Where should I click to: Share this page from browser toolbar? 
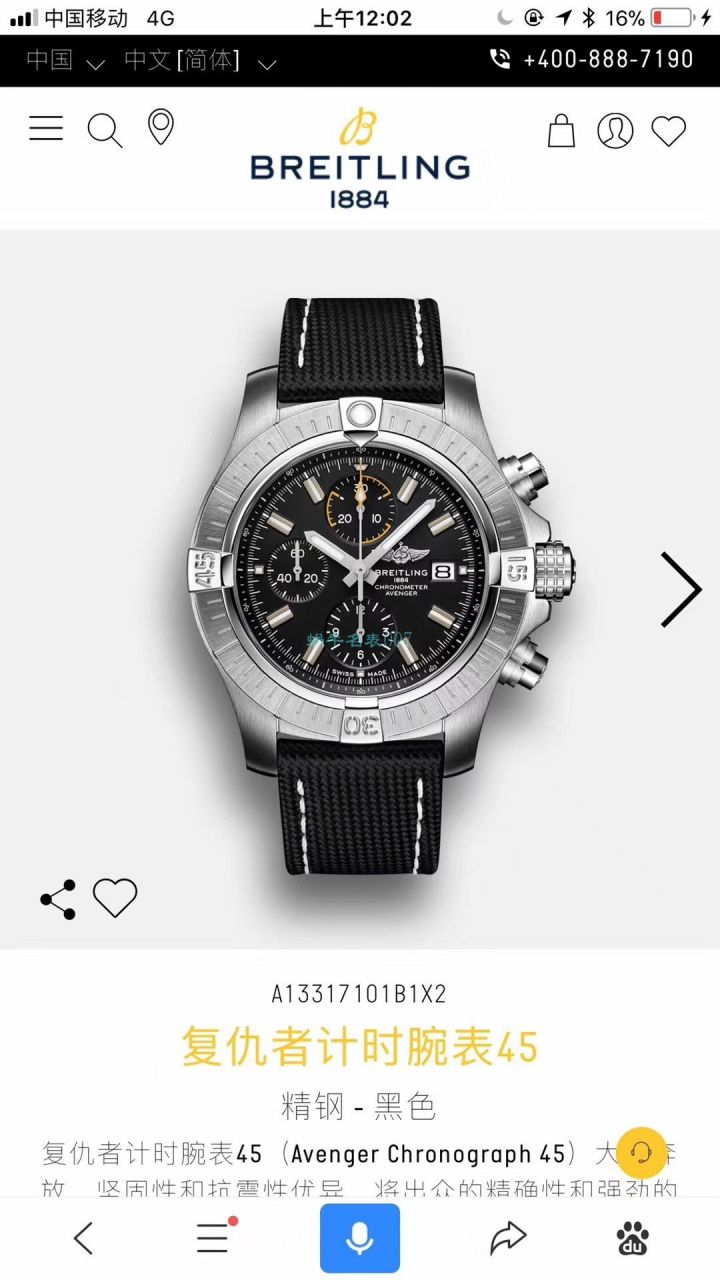coord(508,1238)
